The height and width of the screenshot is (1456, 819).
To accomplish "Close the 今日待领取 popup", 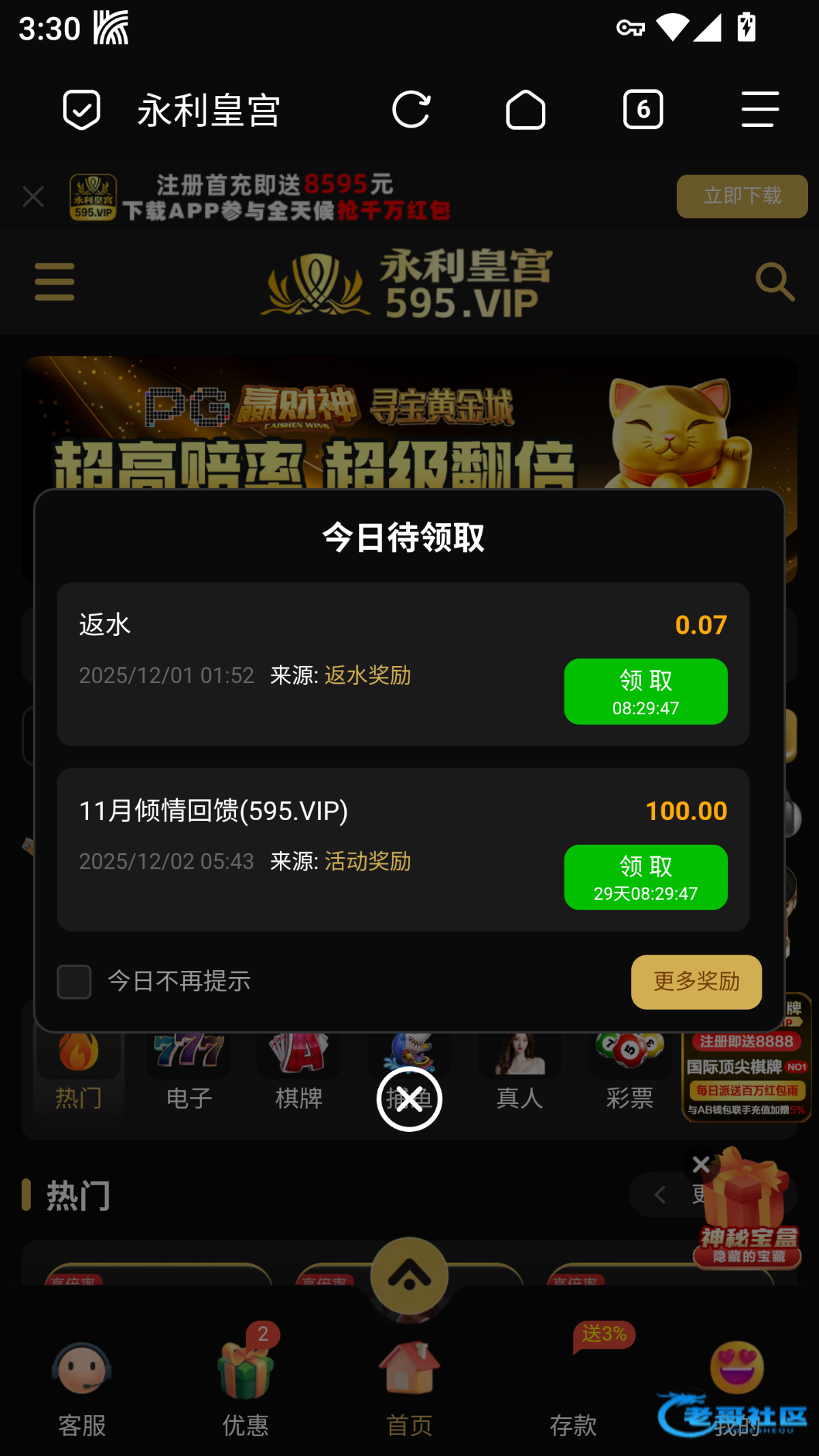I will 409,1098.
